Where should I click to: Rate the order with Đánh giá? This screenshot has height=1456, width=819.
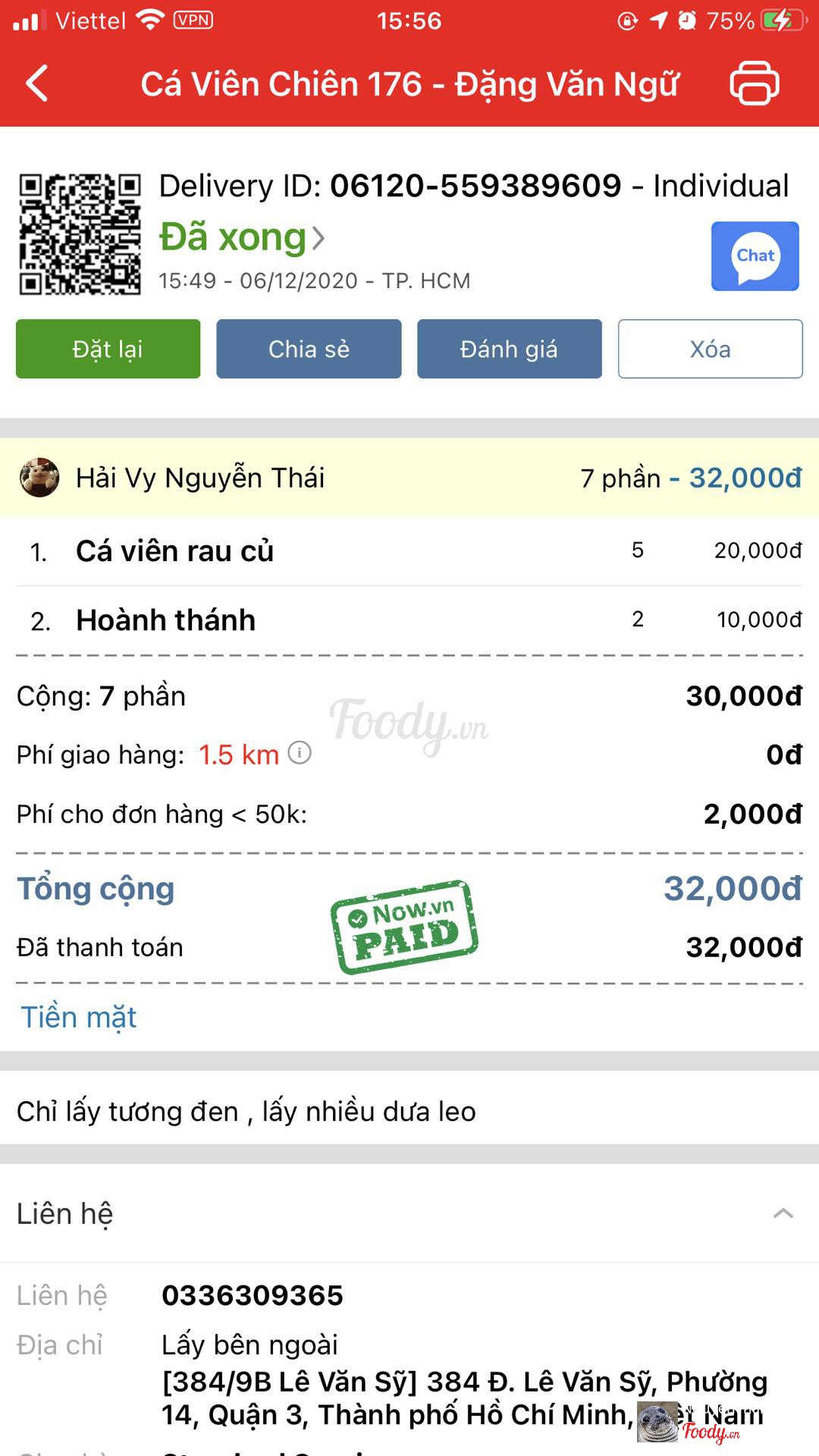click(509, 349)
